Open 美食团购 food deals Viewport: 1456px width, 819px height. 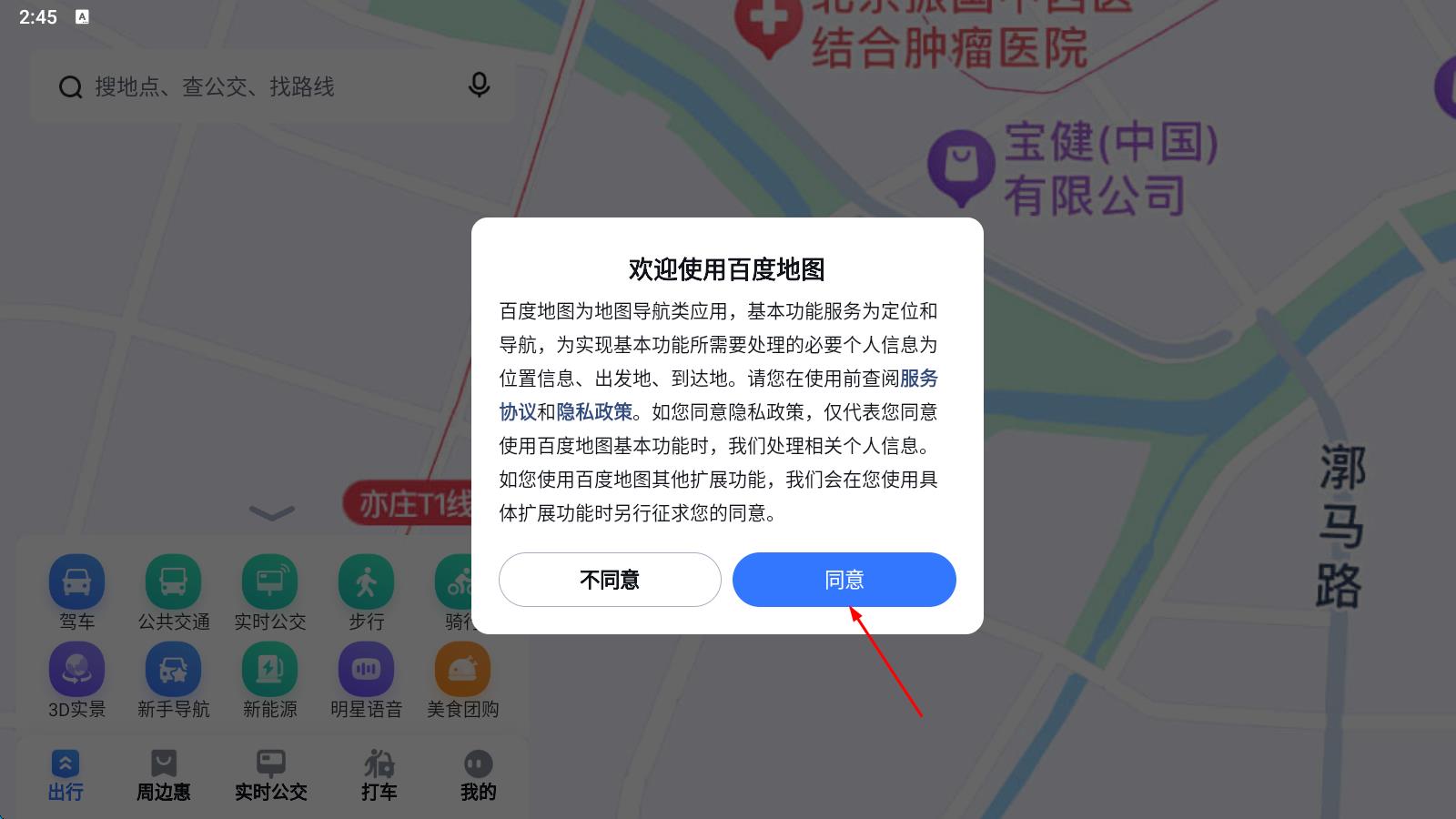462,671
